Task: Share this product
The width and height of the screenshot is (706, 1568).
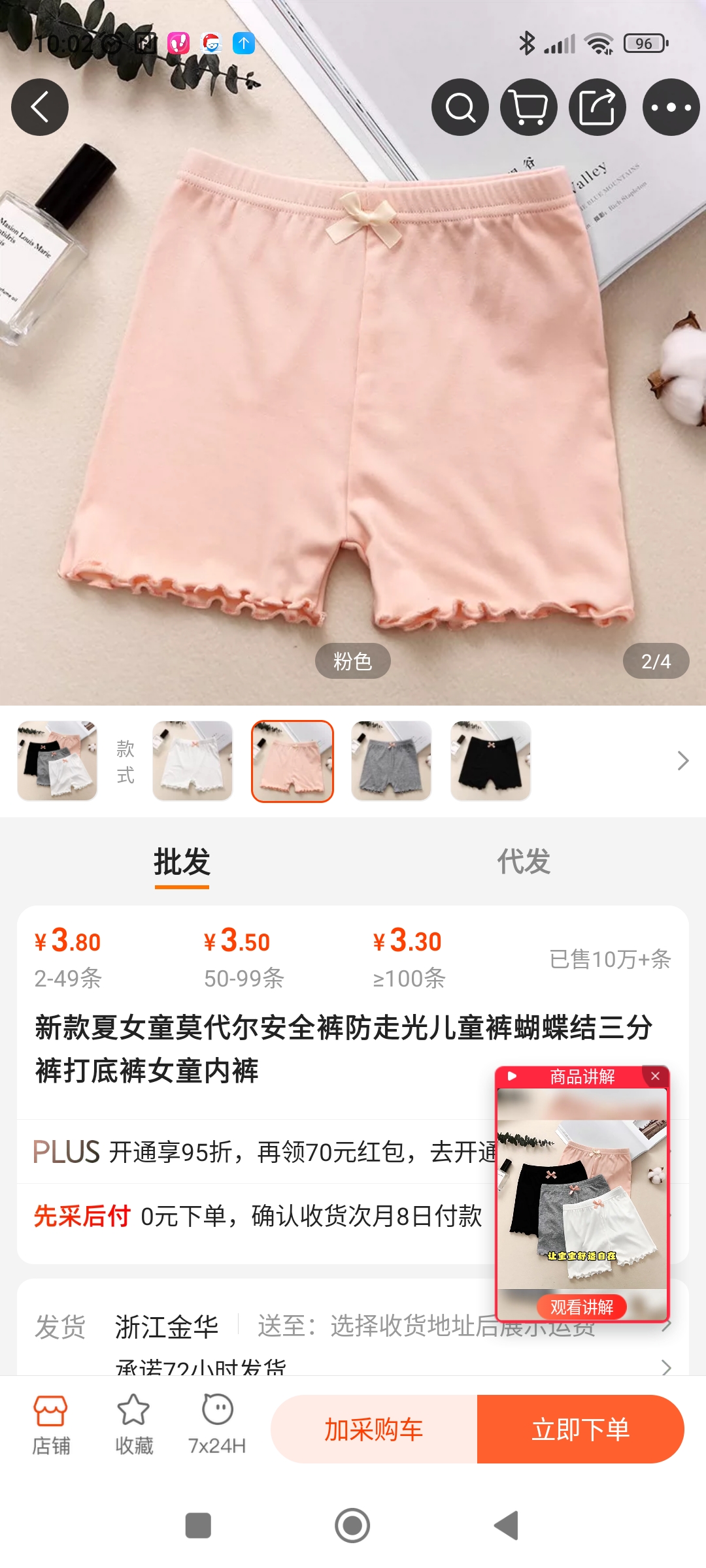Action: tap(597, 107)
